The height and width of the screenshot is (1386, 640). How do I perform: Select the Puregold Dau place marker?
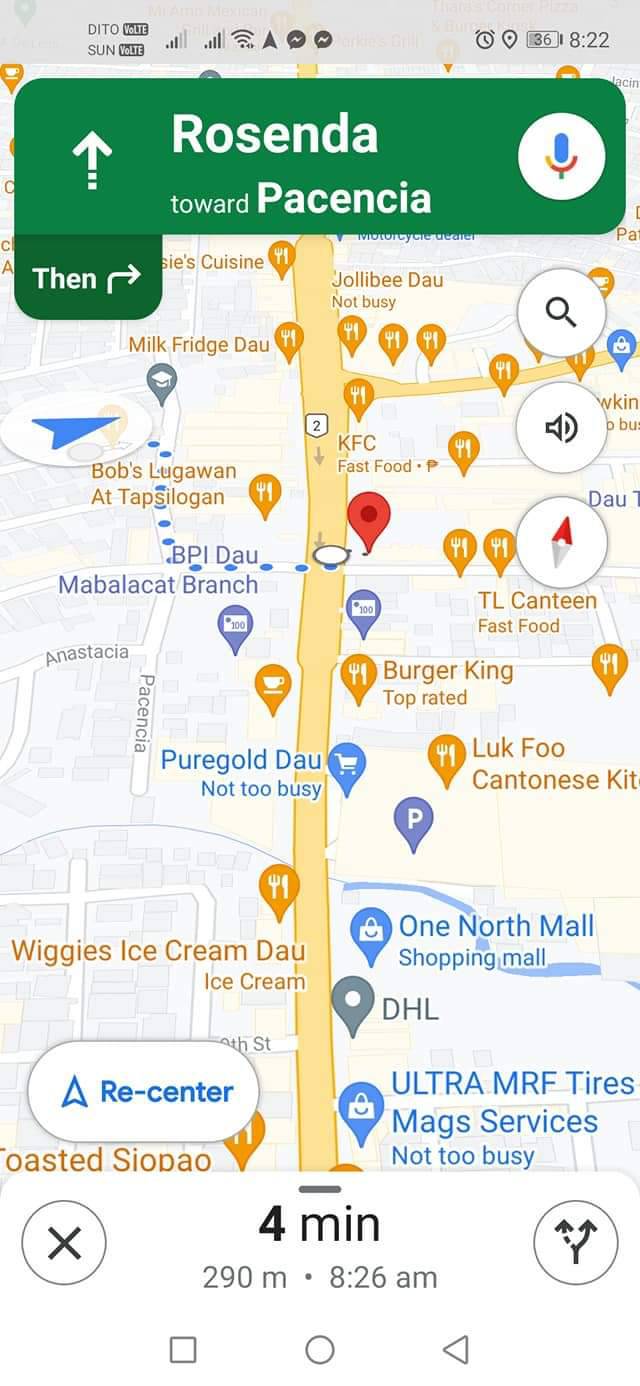(346, 768)
